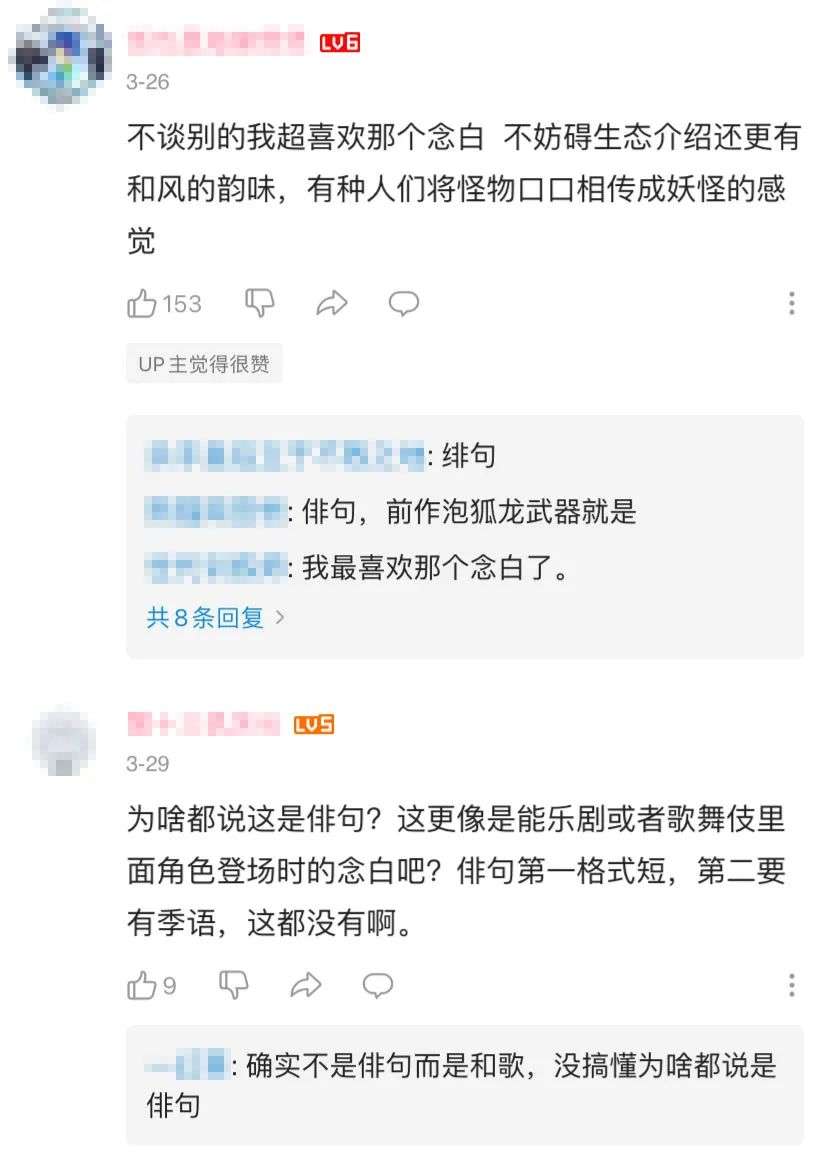Screen dimensions: 828x1165
Task: Open overflow menu on the 3-29 comment
Action: tap(791, 985)
